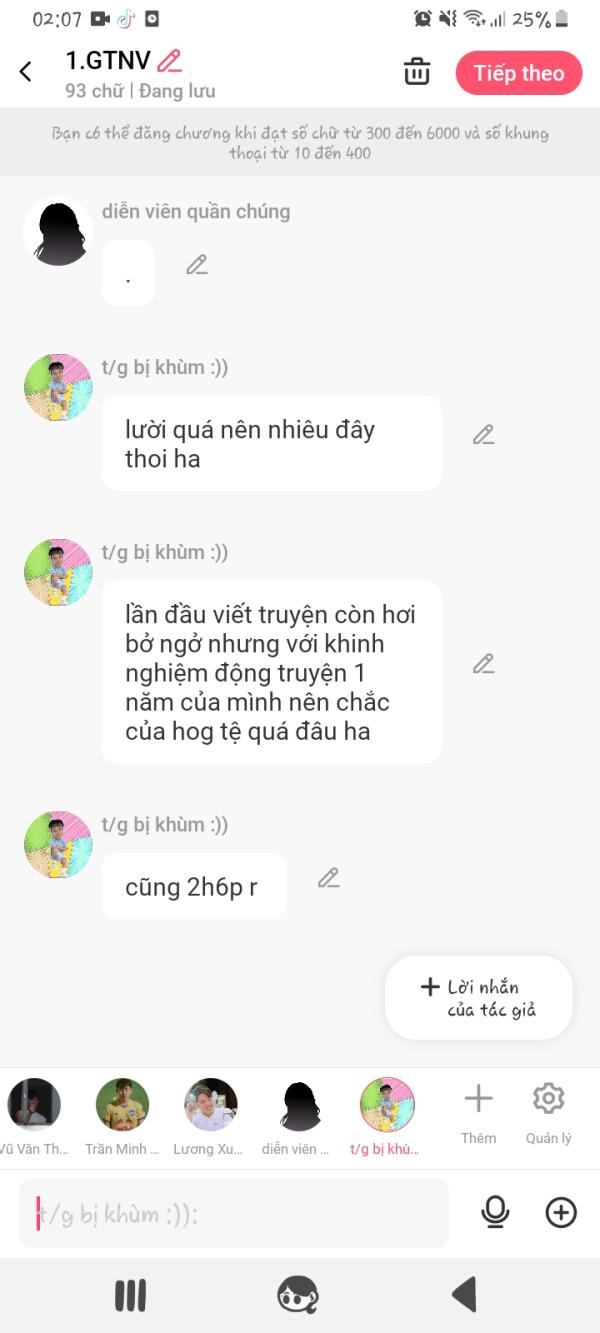
Task: Select t/g bị khùm in character row
Action: point(387,1117)
